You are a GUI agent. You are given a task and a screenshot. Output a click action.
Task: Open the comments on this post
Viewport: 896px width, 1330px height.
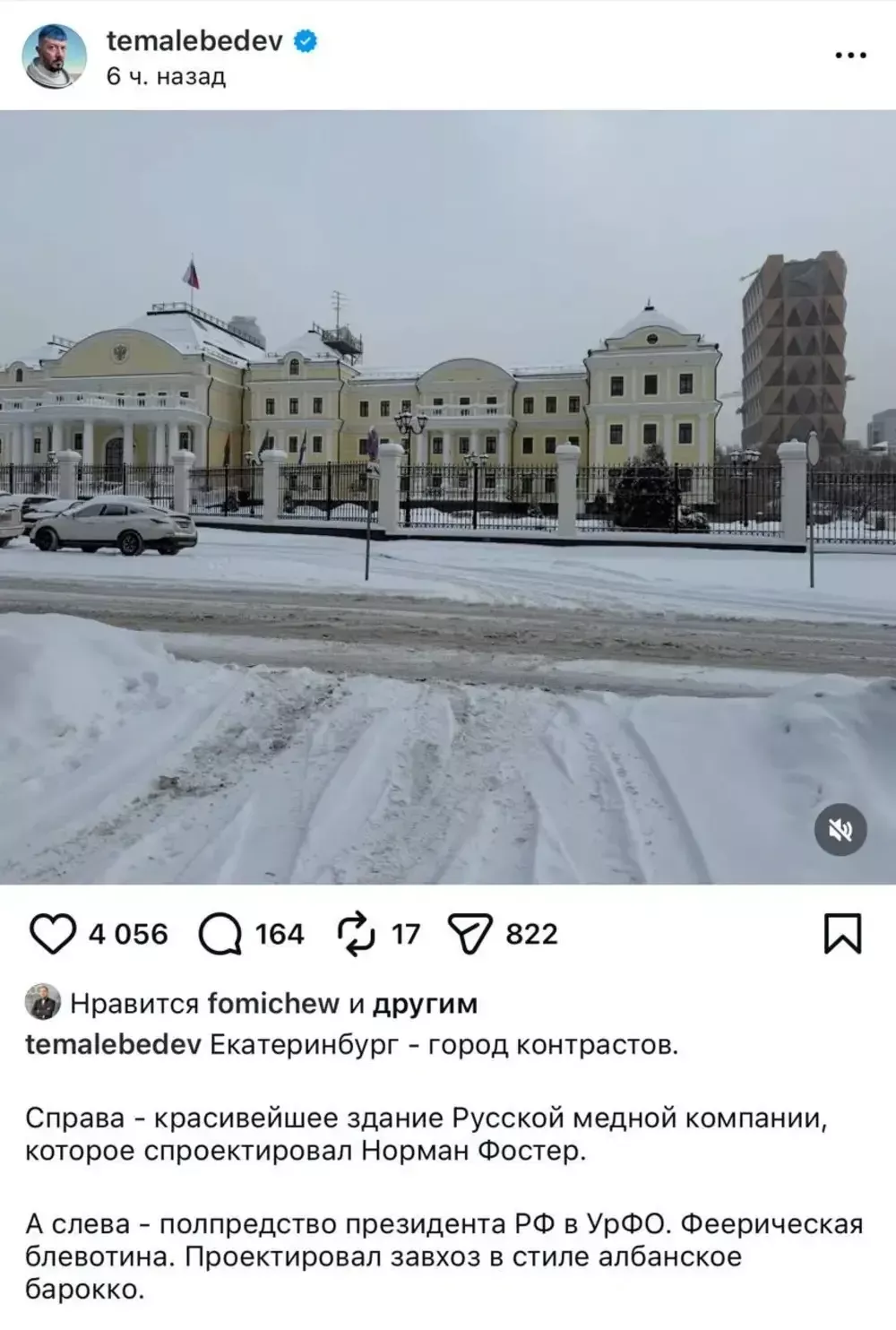[x=220, y=934]
